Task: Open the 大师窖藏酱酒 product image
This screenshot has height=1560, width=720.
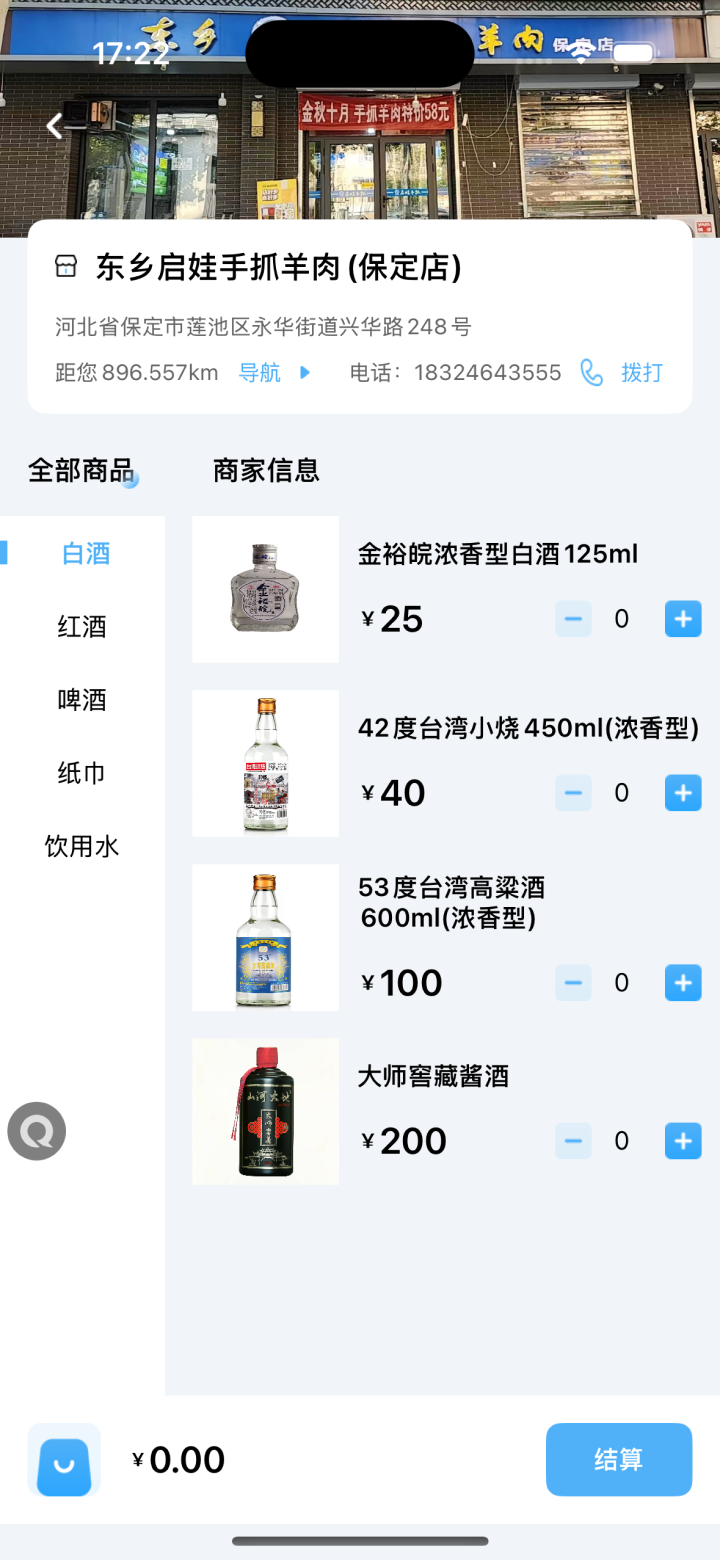Action: point(265,1111)
